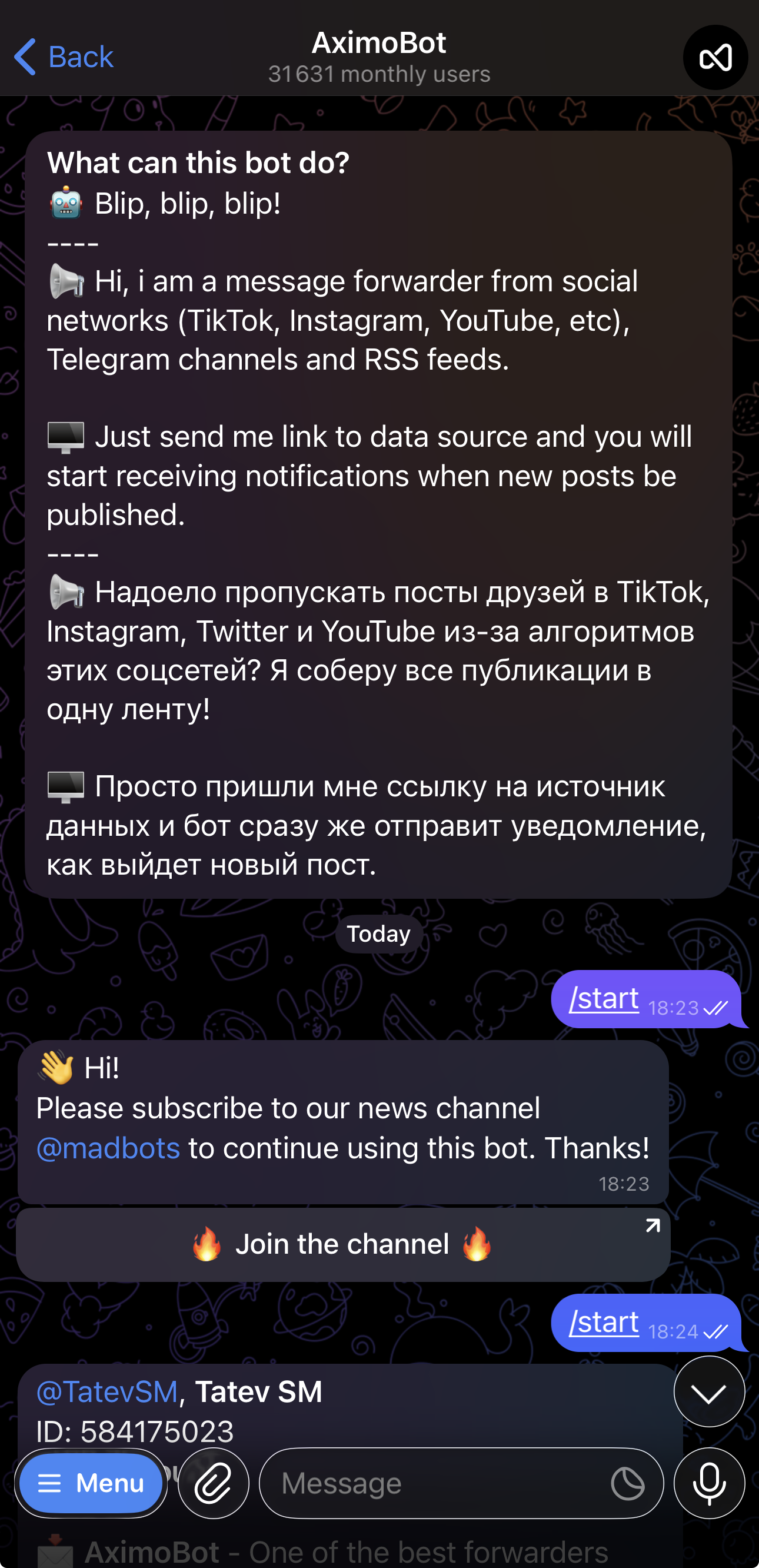The width and height of the screenshot is (759, 1568).
Task: Tap the back chevron arrow
Action: click(23, 56)
